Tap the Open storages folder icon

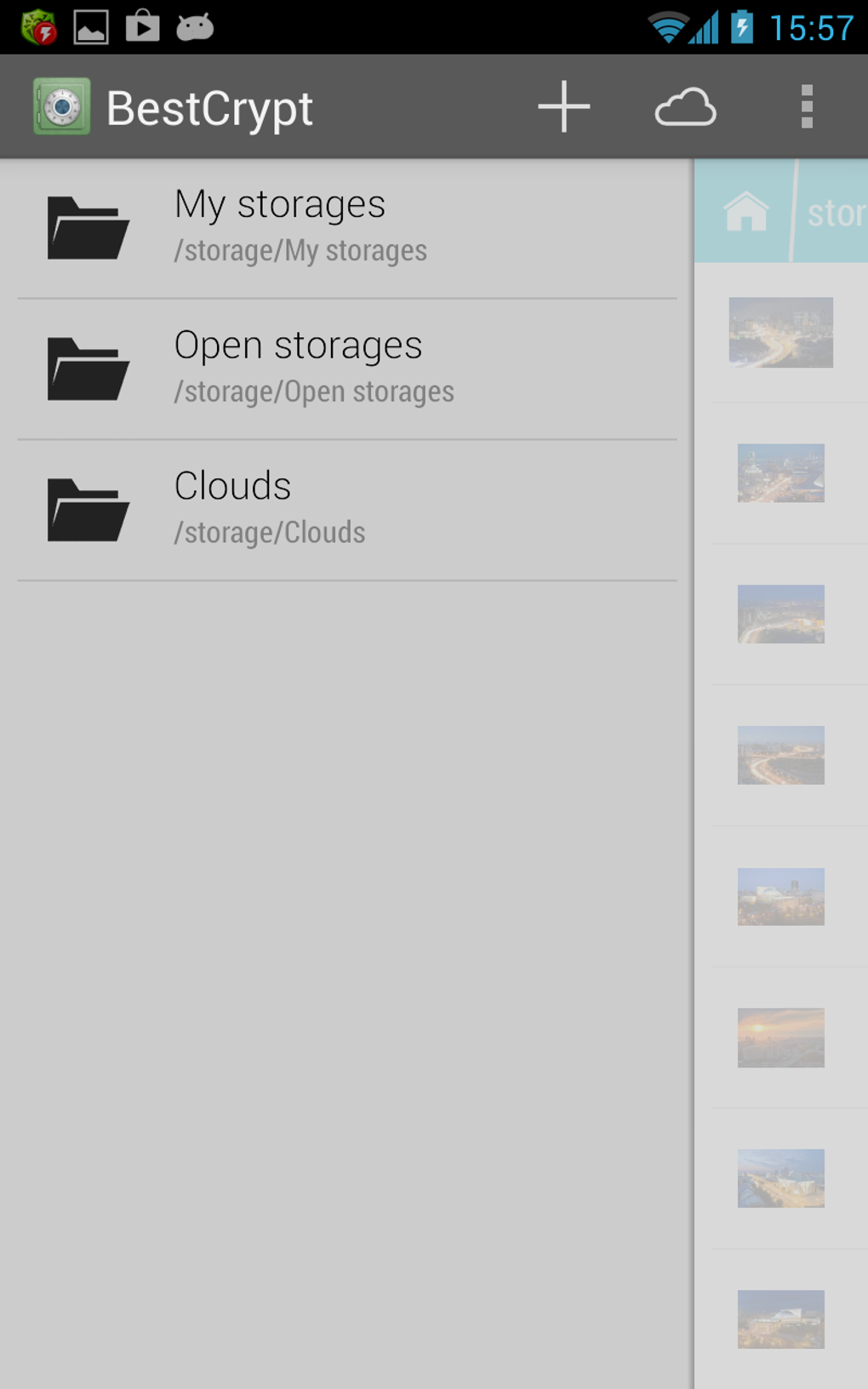point(89,368)
